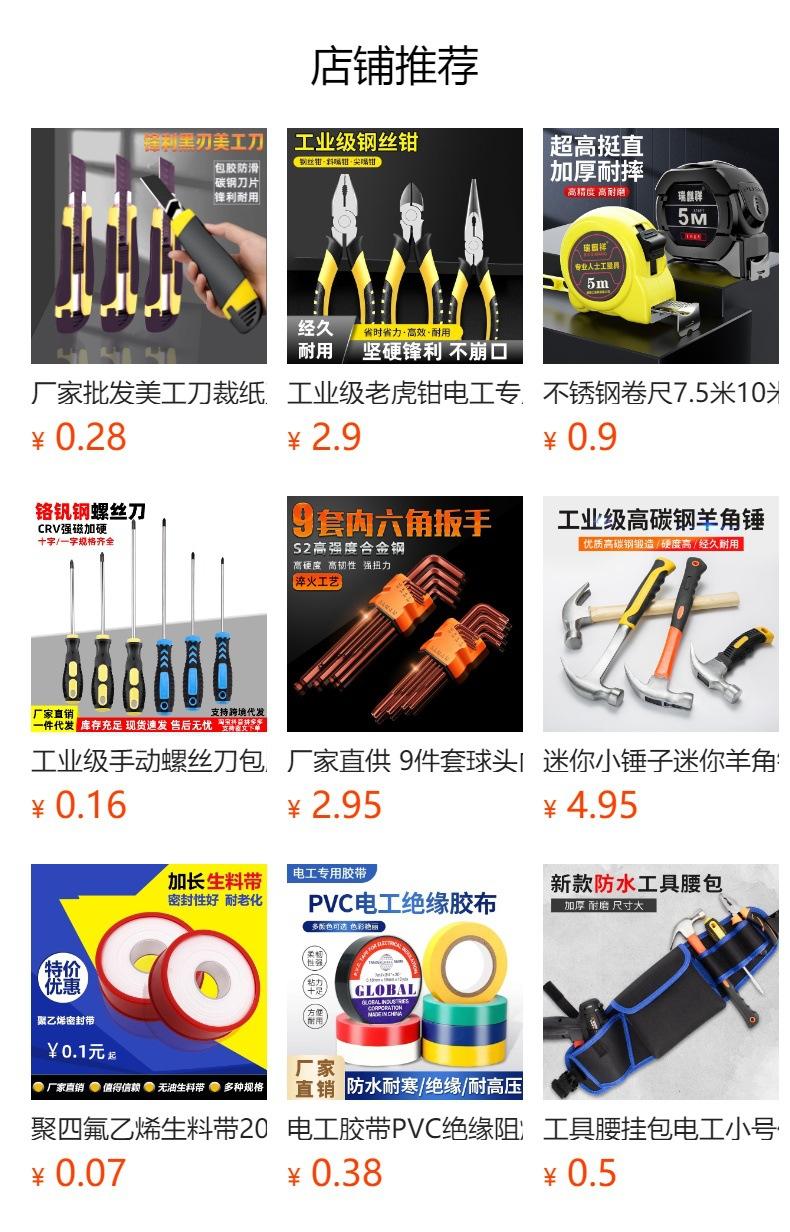Viewport: 790px width, 1232px height.
Task: View the 工具腰挂包 tool waist bag
Action: pos(660,982)
